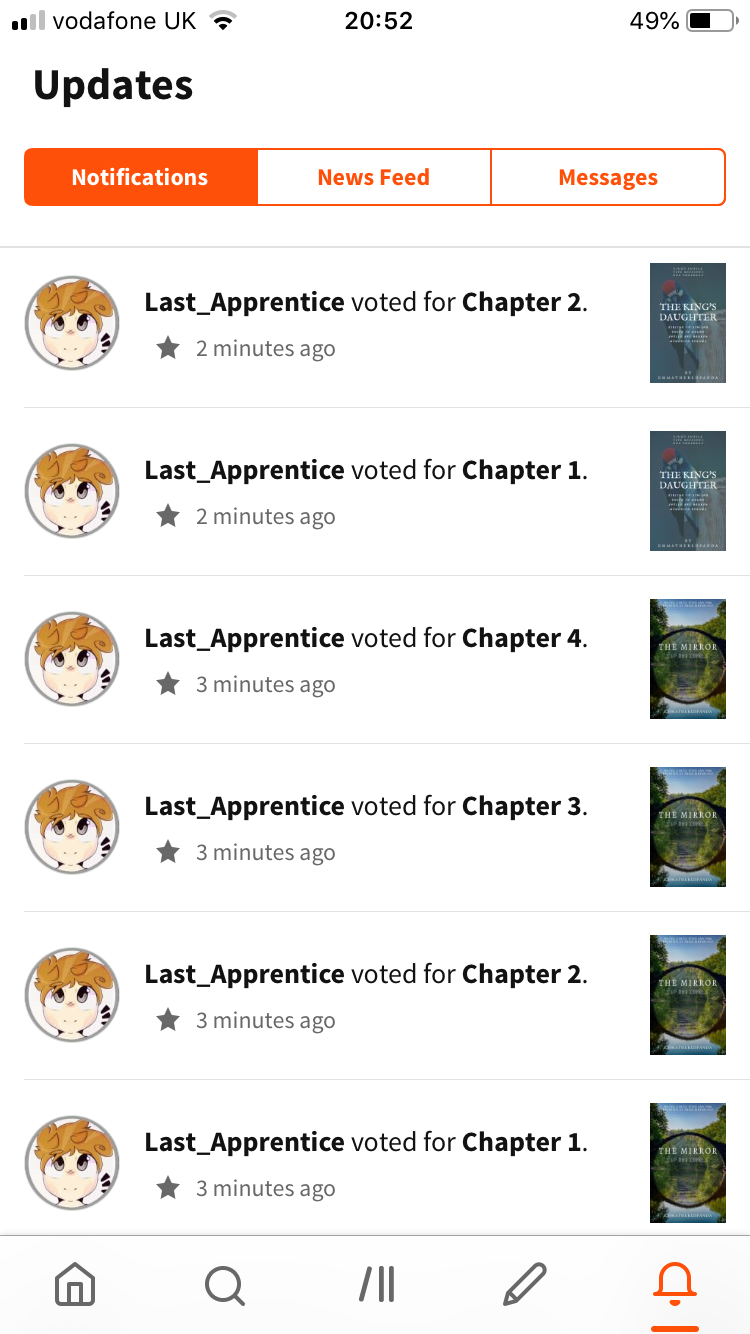Switch to the Messages tab
750x1334 pixels.
tap(608, 178)
